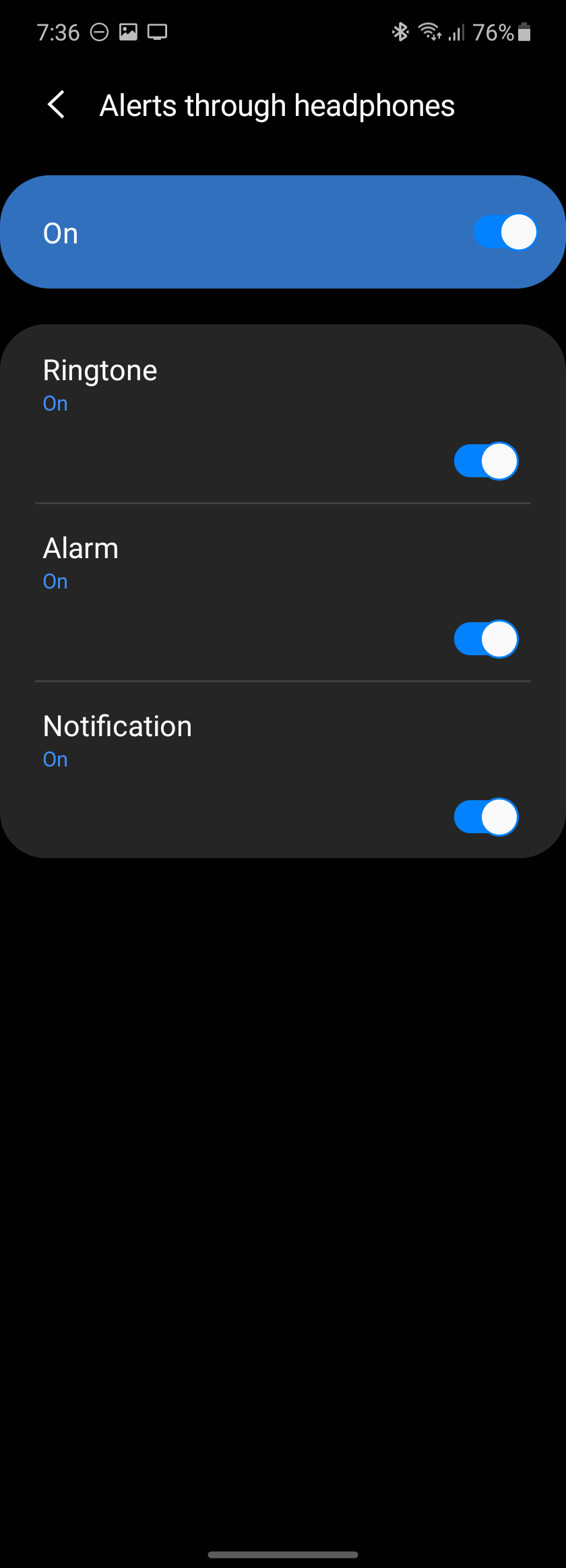Image resolution: width=566 pixels, height=1568 pixels.
Task: Disable the Ringtone toggle
Action: pos(486,461)
